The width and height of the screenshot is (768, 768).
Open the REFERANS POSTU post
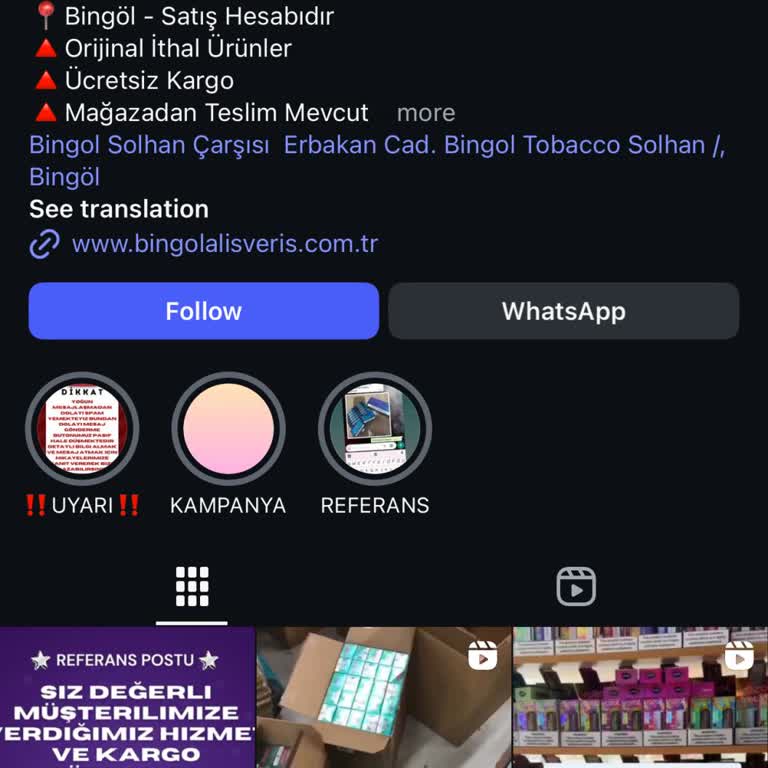pyautogui.click(x=127, y=698)
